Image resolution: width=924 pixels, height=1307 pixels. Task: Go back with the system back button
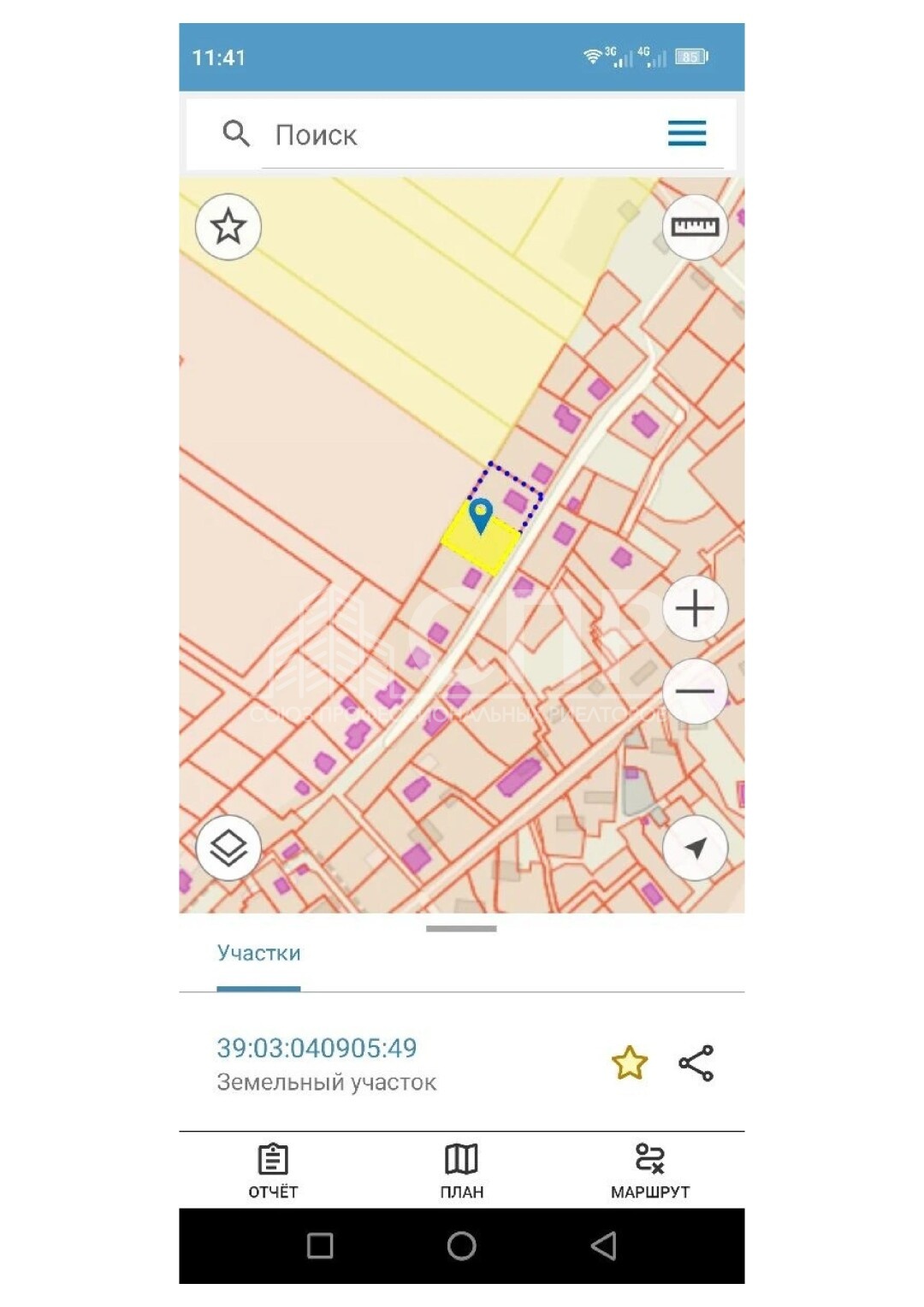click(x=603, y=1245)
